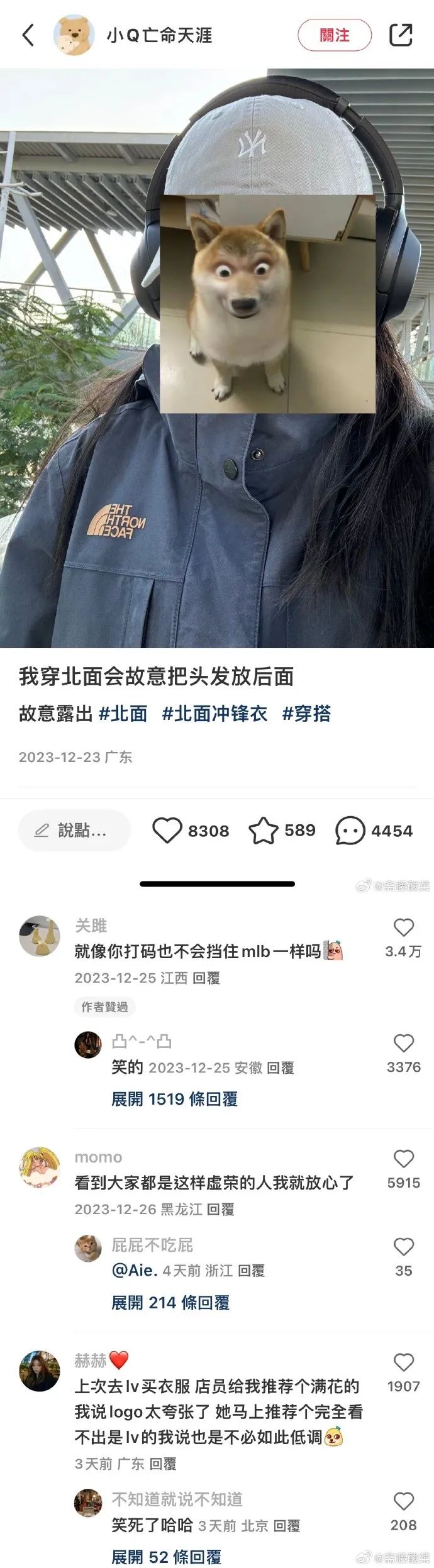Share this post via the top-right icon
434x1568 pixels.
(x=401, y=35)
